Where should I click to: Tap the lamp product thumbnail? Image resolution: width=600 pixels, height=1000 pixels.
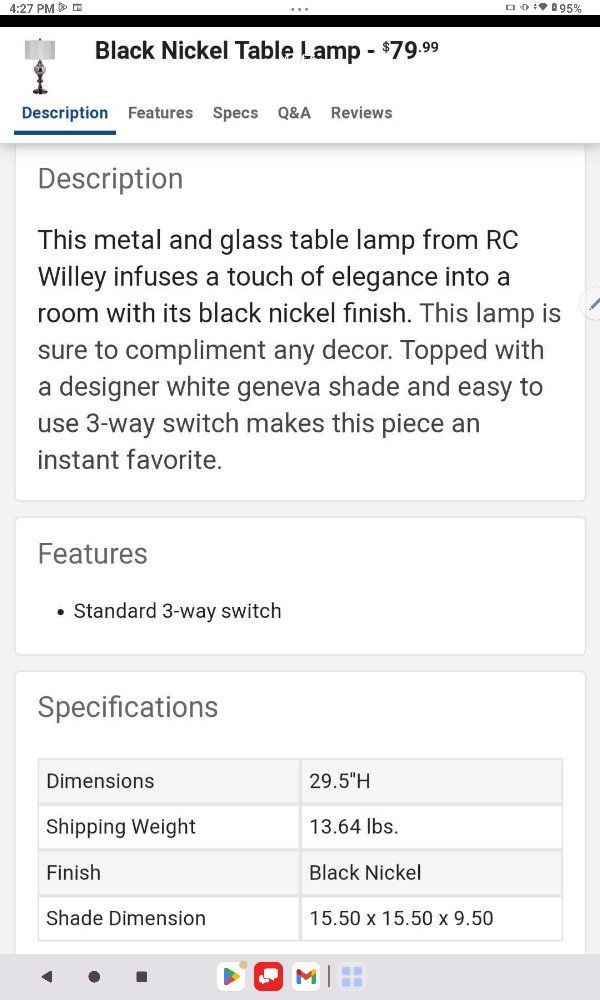coord(40,65)
